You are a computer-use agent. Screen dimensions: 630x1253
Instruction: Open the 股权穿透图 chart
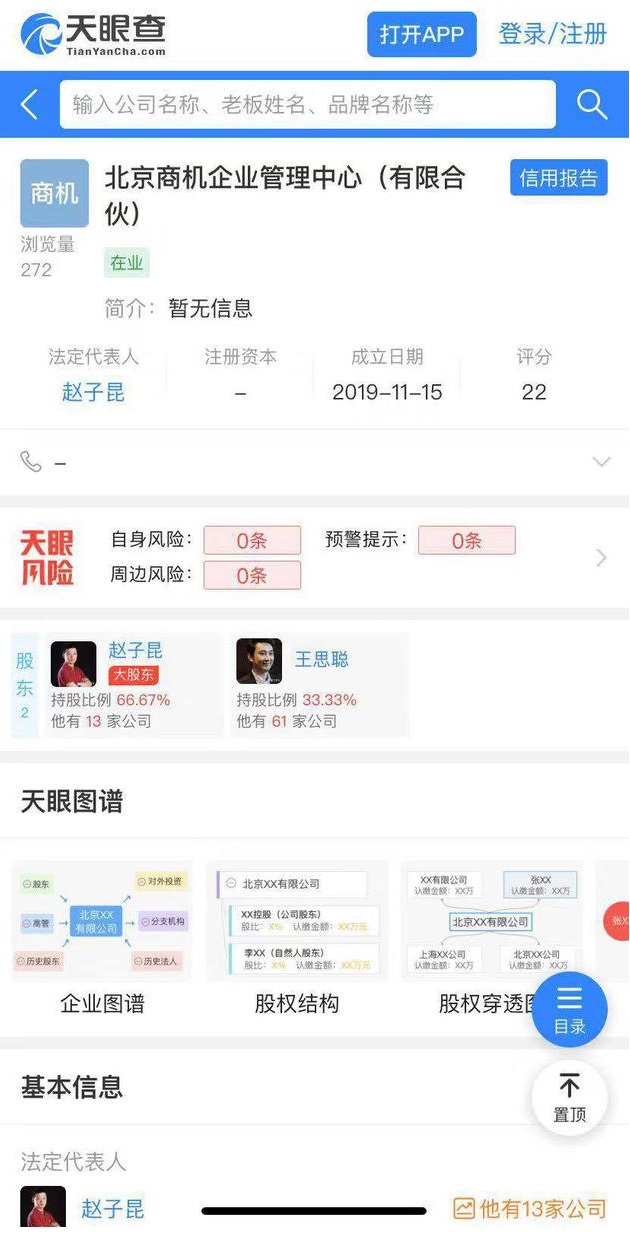coord(478,940)
